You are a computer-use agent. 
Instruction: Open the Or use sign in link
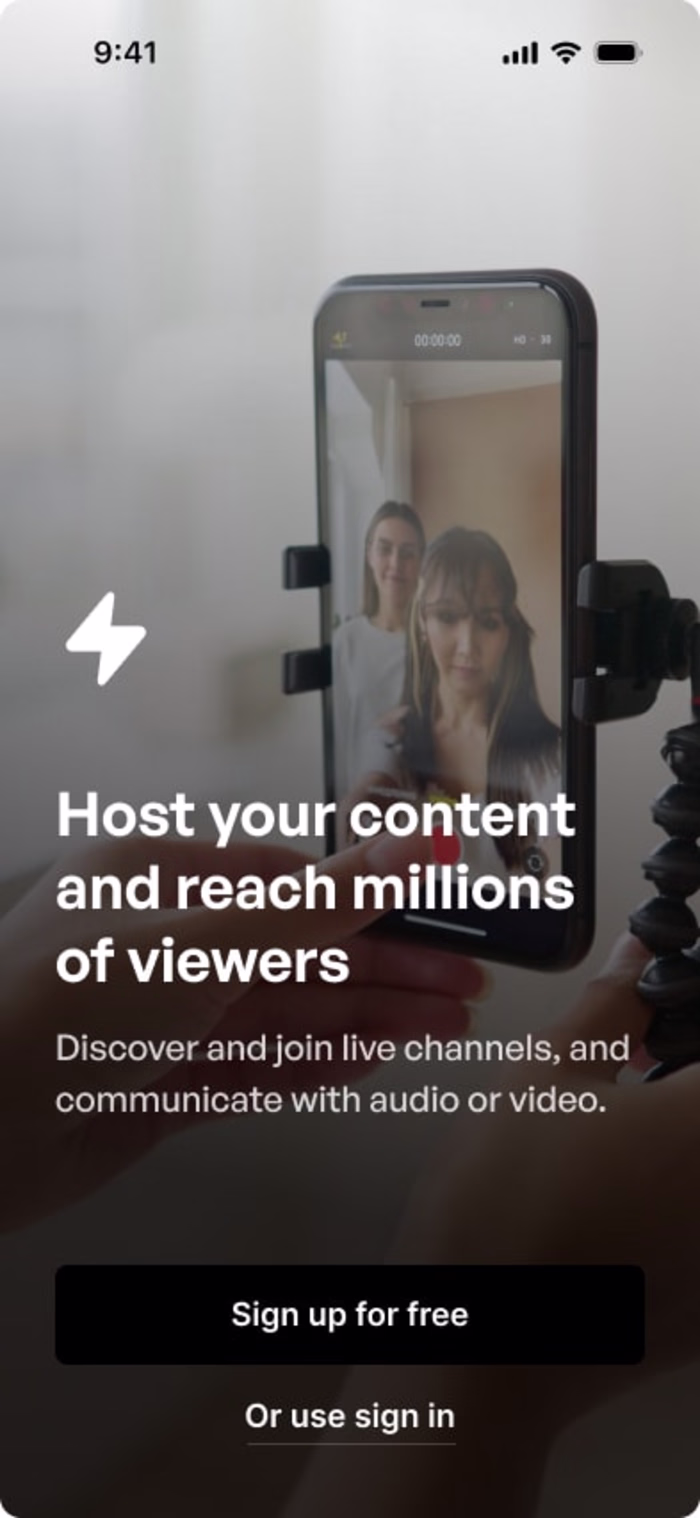point(349,1416)
